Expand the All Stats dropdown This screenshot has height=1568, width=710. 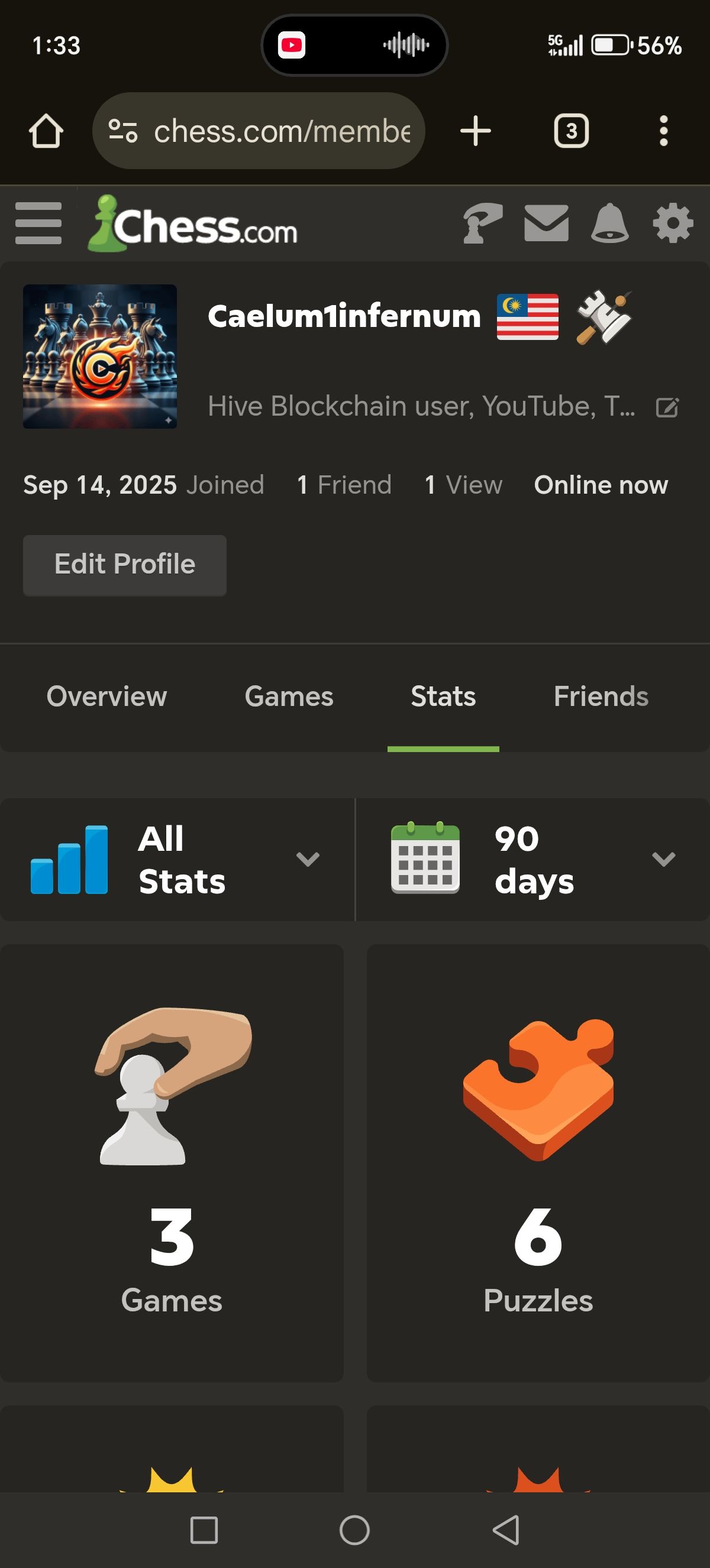click(176, 859)
